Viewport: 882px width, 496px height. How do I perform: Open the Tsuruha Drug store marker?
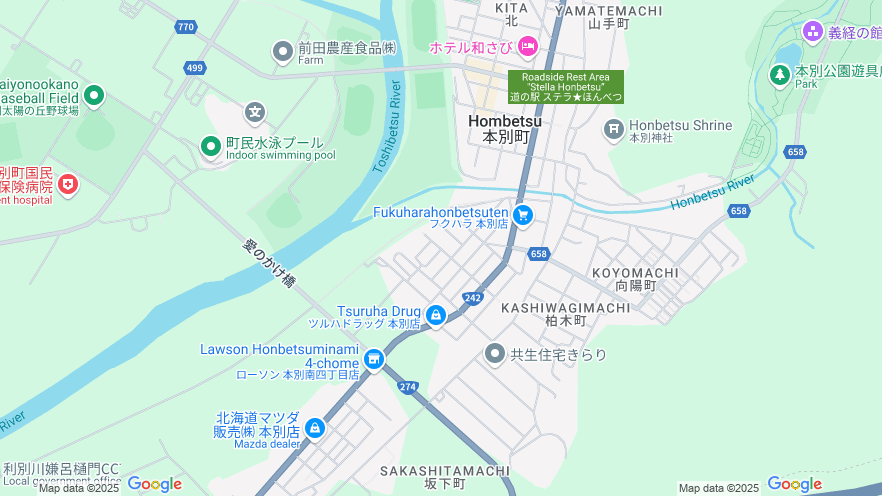point(435,316)
